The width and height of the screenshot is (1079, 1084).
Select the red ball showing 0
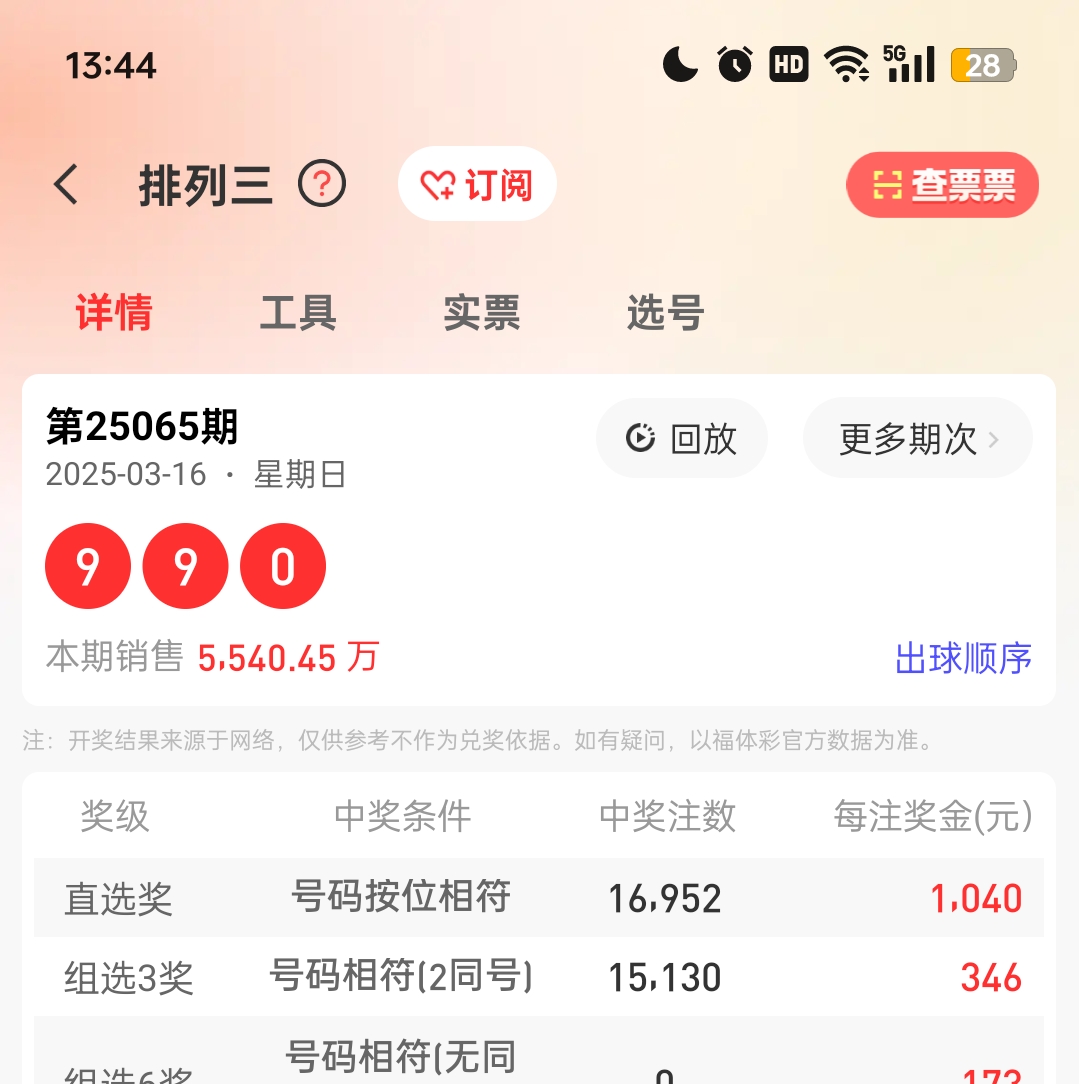pos(282,566)
